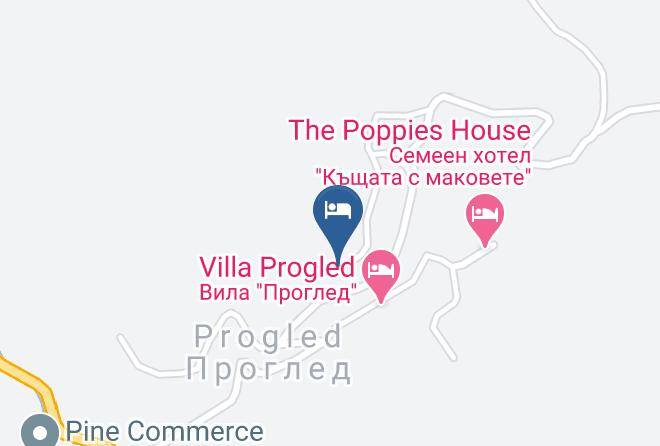Open the Pine Commerce place marker

coord(40,431)
